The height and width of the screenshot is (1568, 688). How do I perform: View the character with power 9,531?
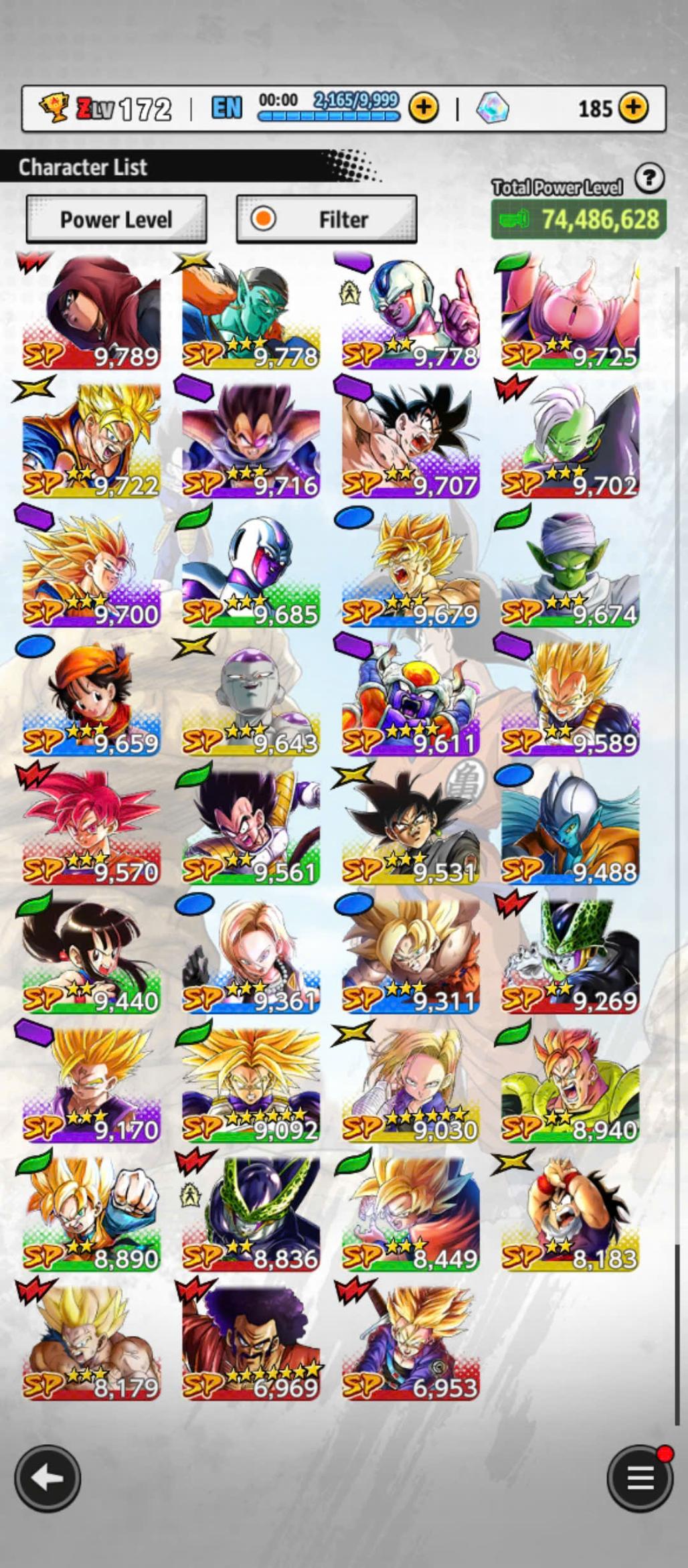[x=411, y=829]
